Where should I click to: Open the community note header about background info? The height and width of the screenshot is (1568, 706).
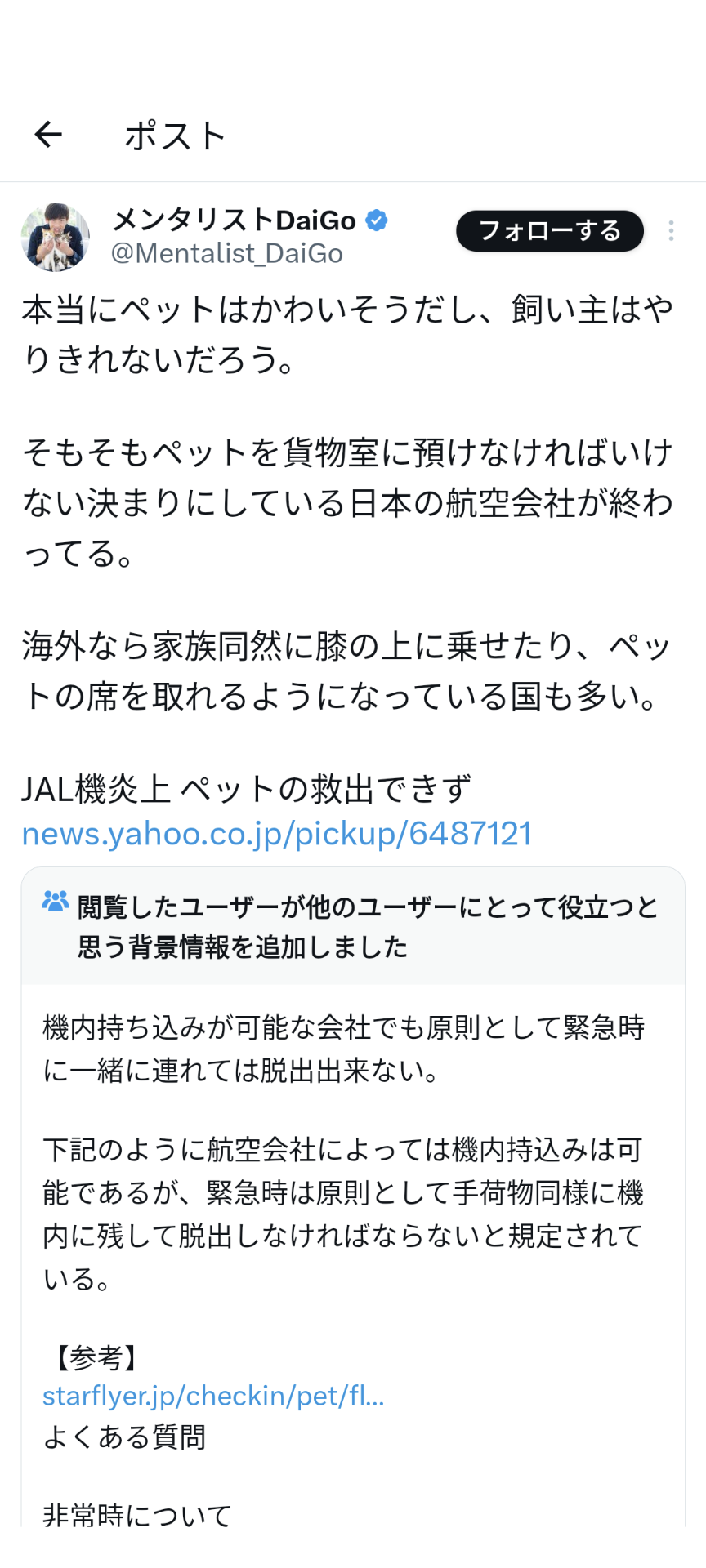(x=353, y=926)
